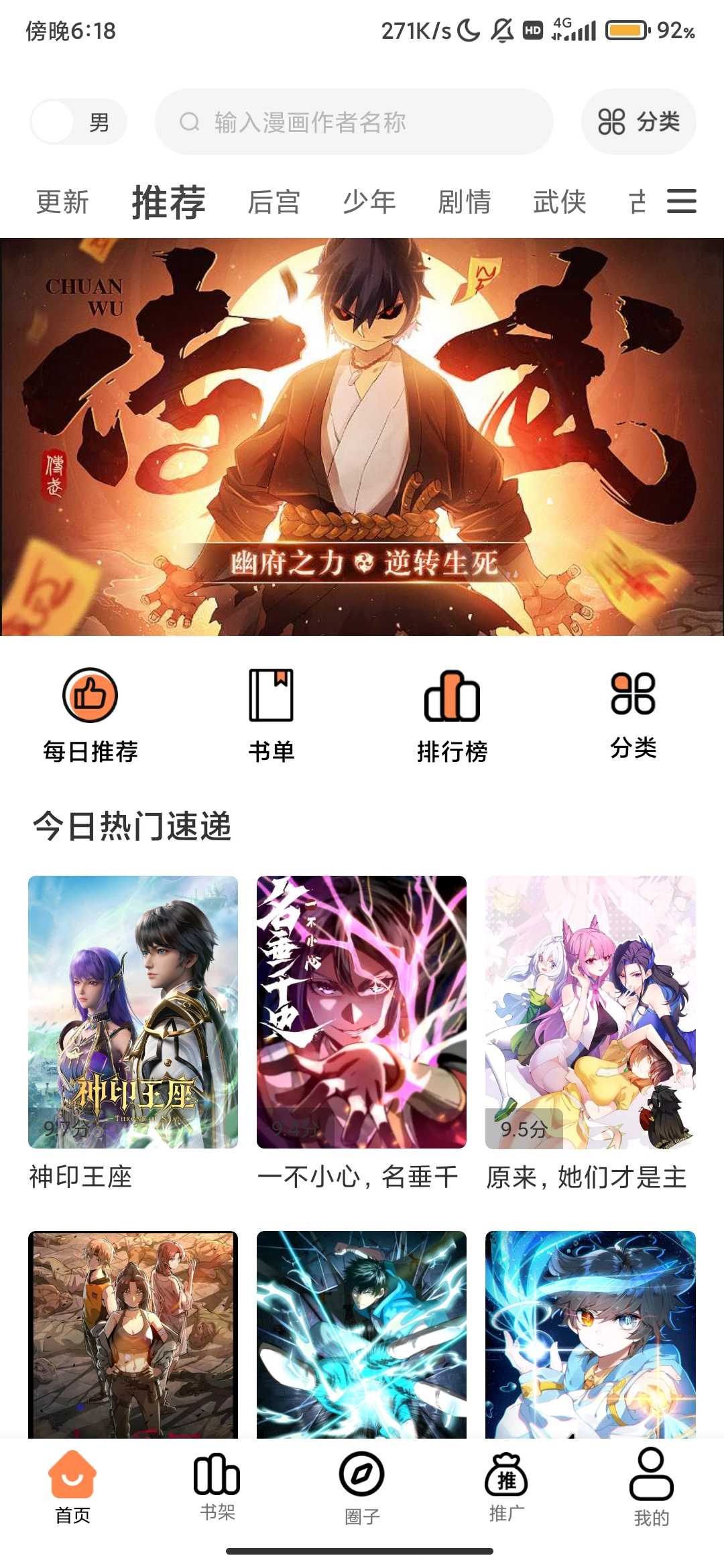Switch to the 圈子 community tab
The width and height of the screenshot is (724, 1568).
point(362,1485)
